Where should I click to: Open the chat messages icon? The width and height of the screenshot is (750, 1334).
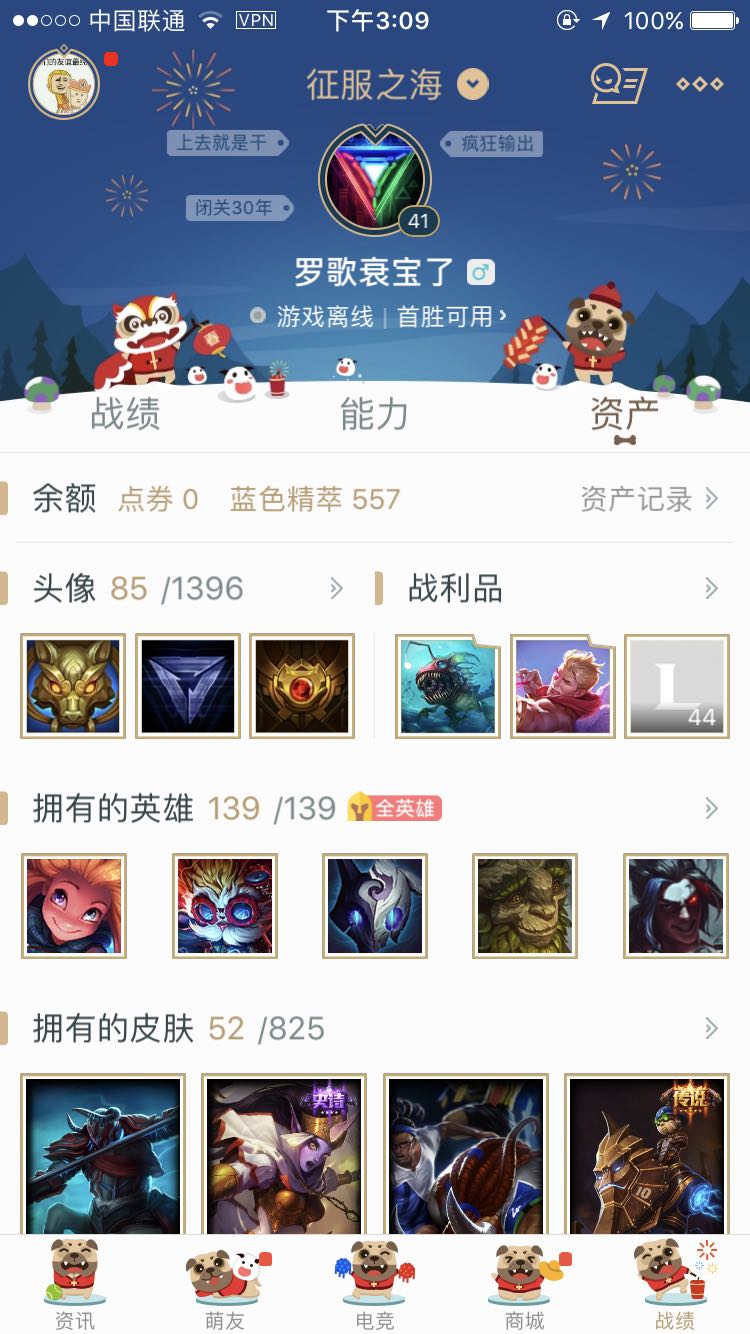coord(618,84)
